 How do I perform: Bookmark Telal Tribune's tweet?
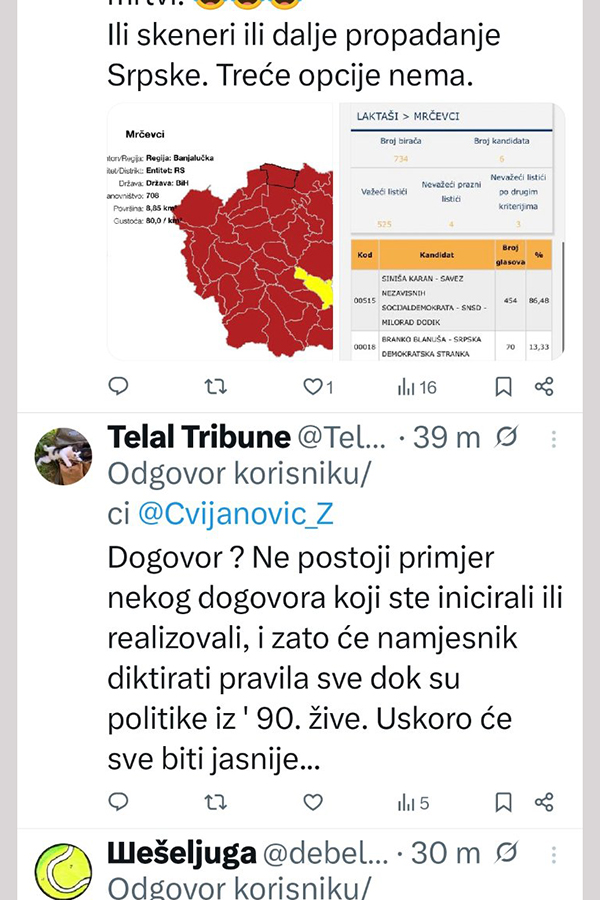click(x=504, y=802)
